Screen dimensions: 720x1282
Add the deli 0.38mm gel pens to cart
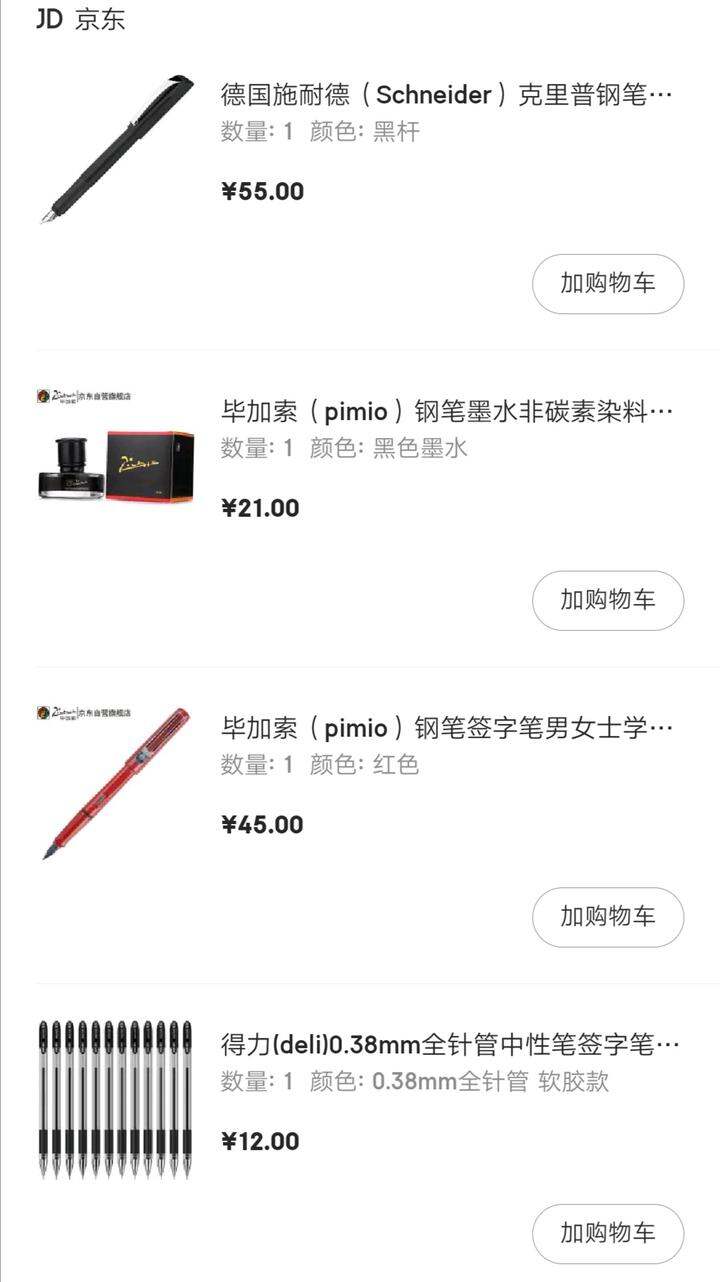(607, 1234)
